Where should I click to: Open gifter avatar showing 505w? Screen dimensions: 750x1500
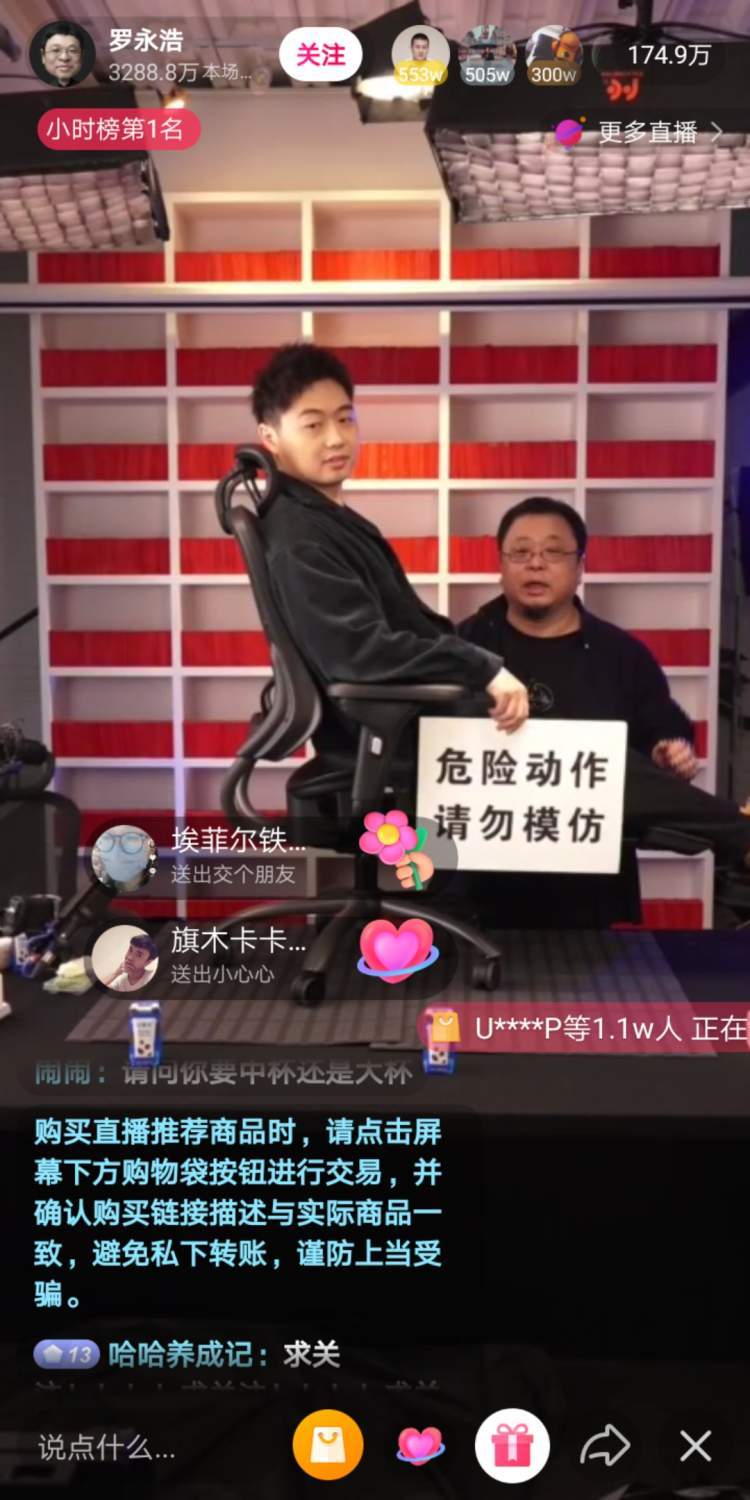(487, 55)
